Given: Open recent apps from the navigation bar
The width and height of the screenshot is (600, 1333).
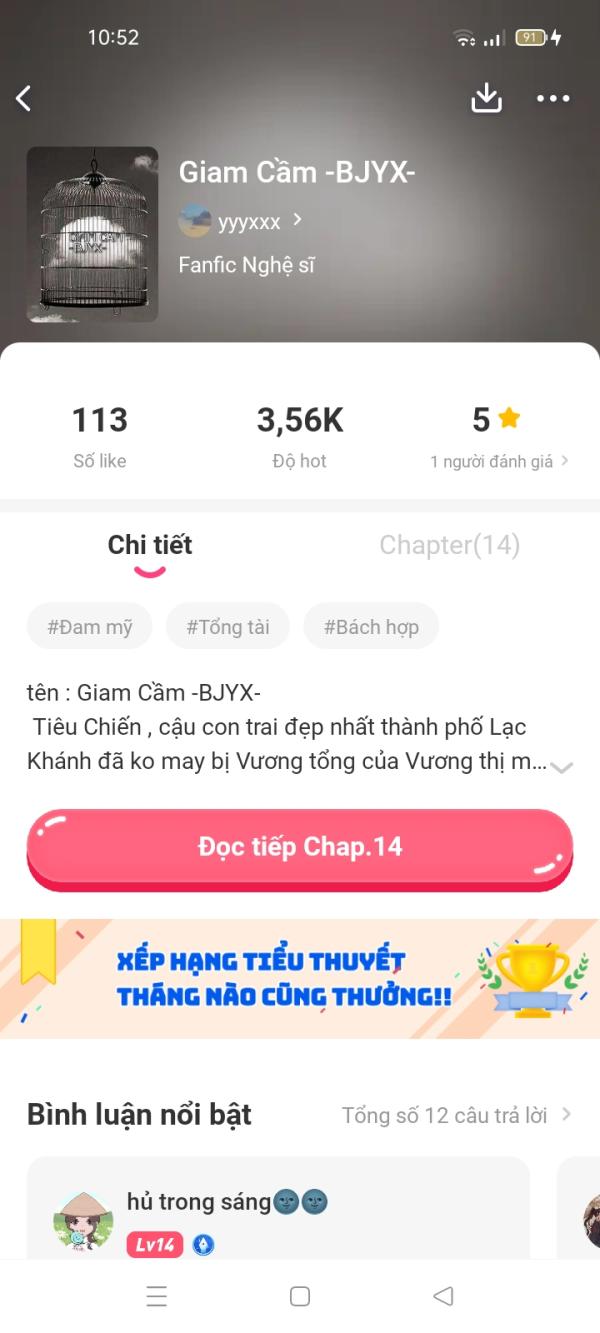Looking at the screenshot, I should pyautogui.click(x=157, y=1296).
